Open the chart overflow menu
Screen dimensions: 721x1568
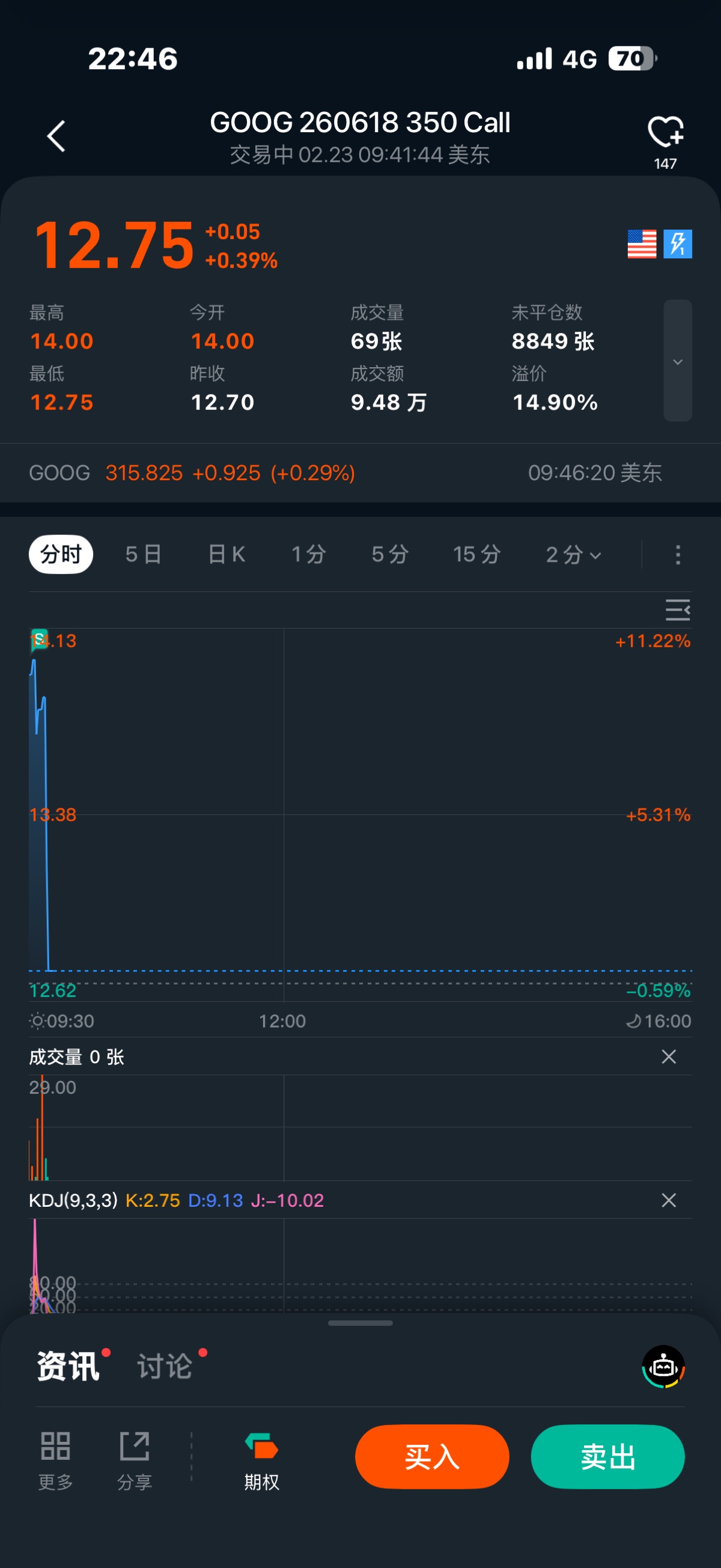(678, 555)
